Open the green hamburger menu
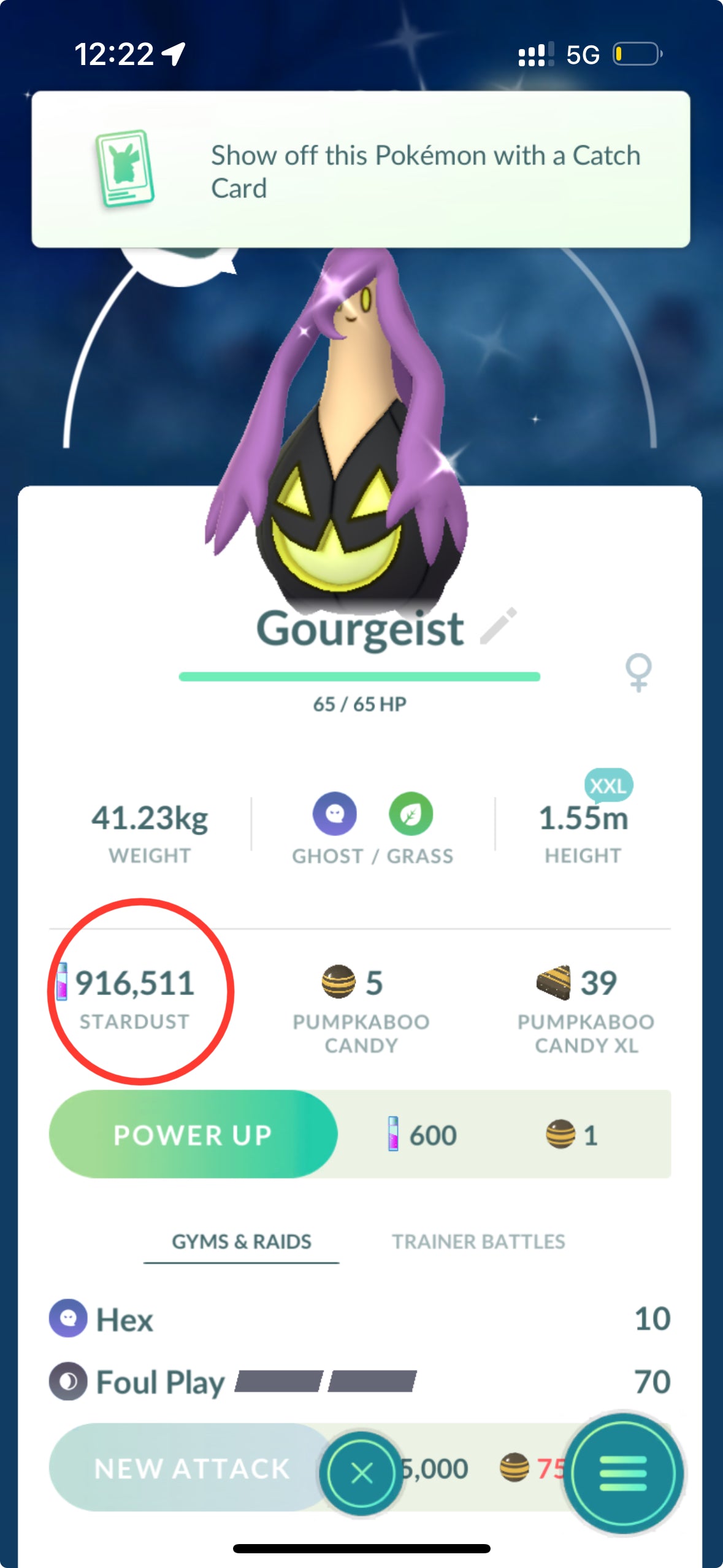The width and height of the screenshot is (723, 1568). click(622, 1472)
